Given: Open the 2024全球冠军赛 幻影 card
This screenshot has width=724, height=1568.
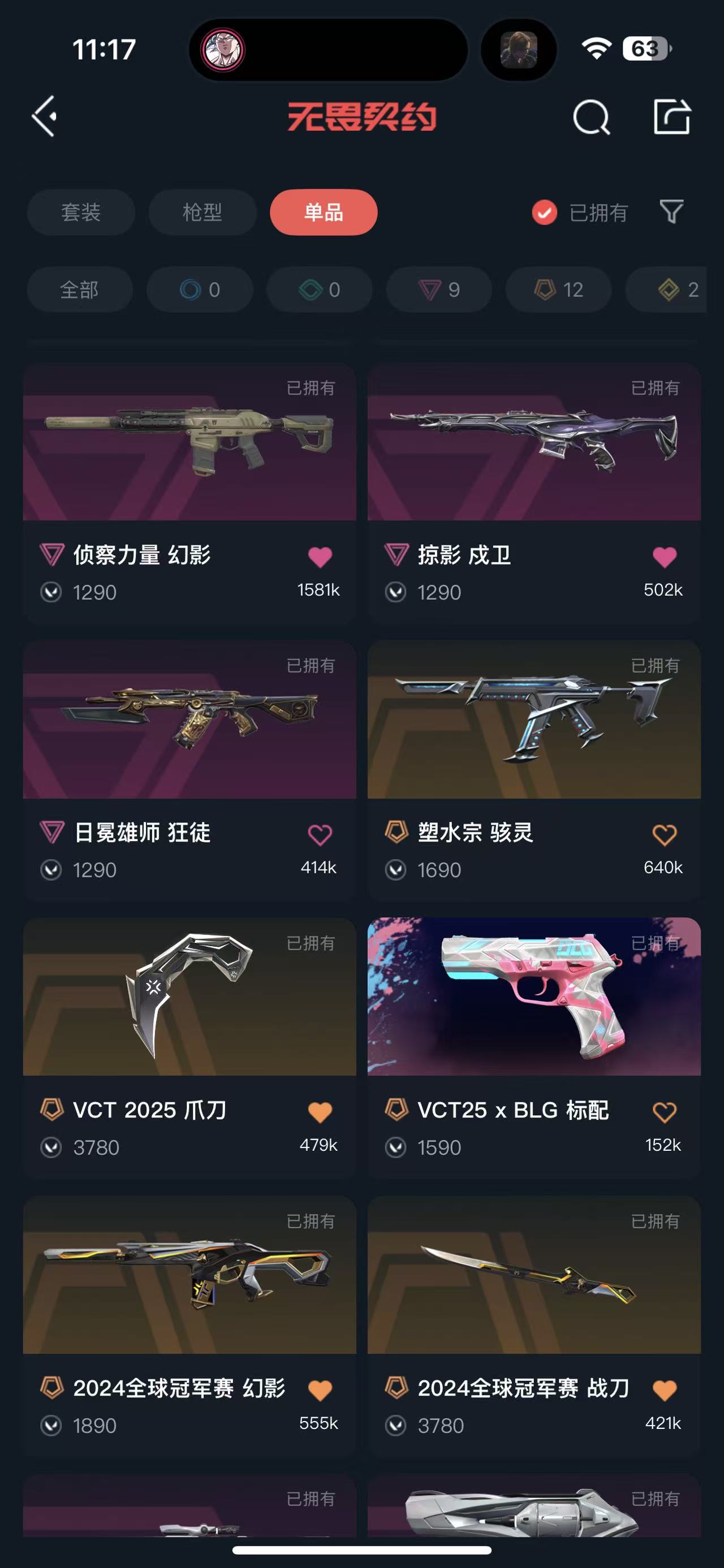Looking at the screenshot, I should [189, 1325].
